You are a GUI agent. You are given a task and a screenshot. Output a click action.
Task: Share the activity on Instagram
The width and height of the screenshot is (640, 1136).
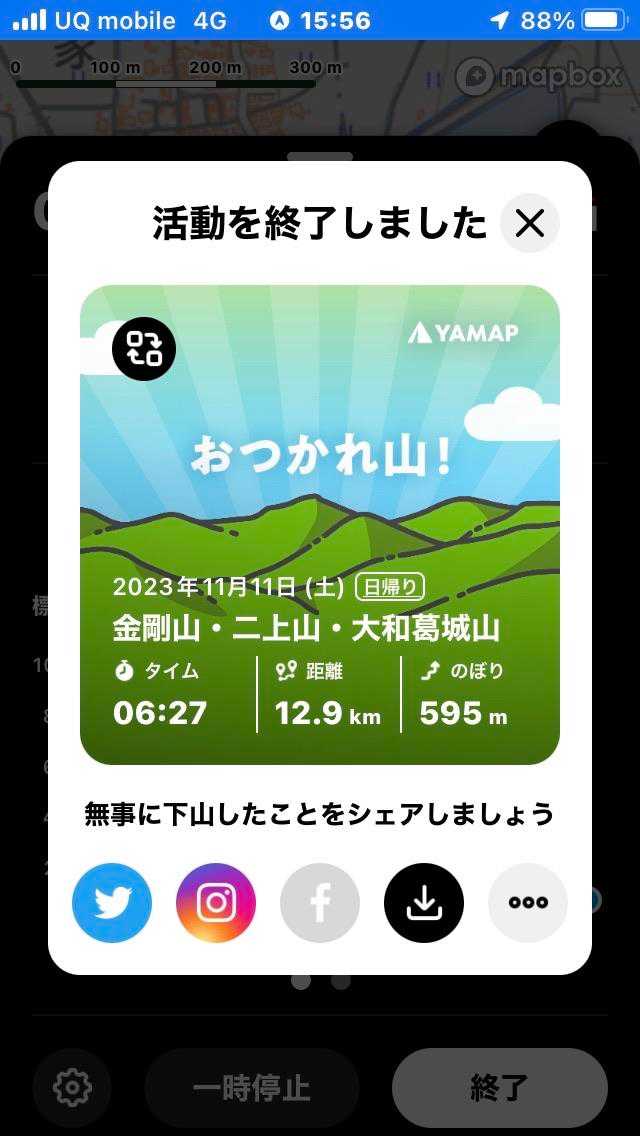tap(216, 903)
